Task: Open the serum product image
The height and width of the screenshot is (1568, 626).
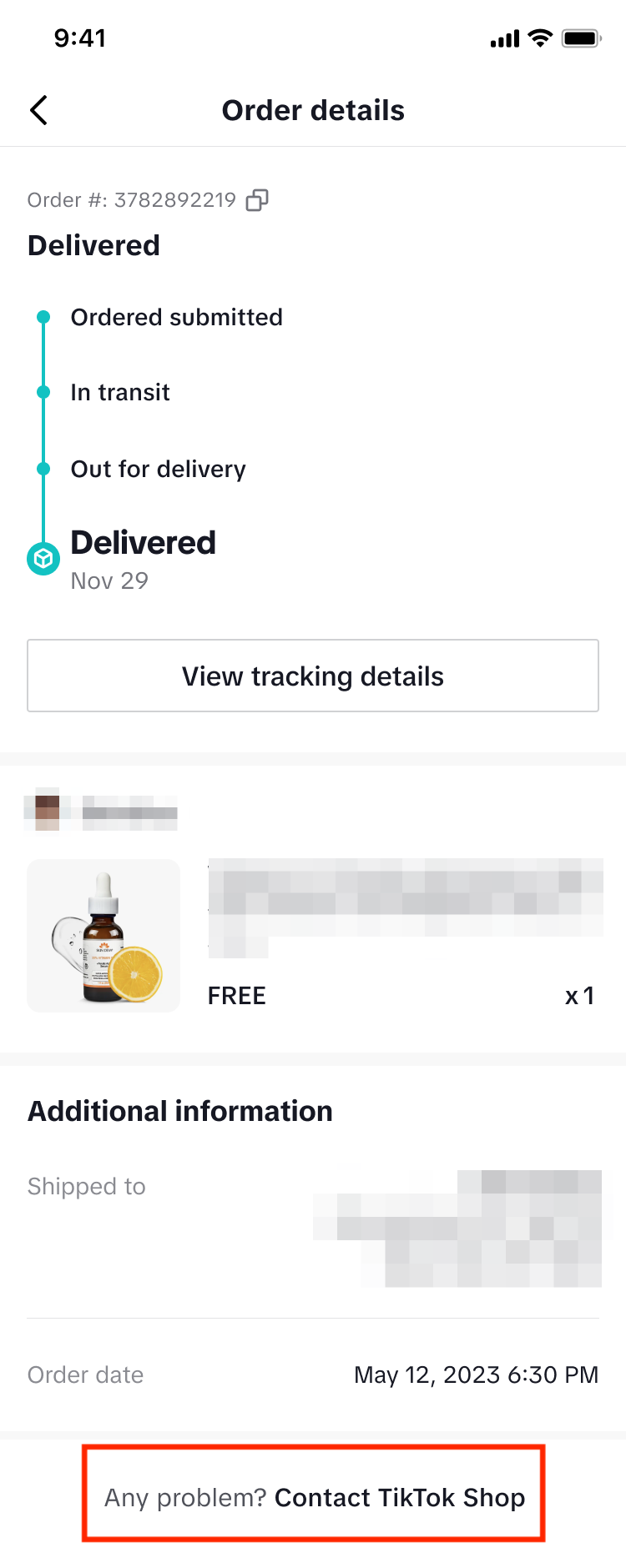Action: point(103,936)
